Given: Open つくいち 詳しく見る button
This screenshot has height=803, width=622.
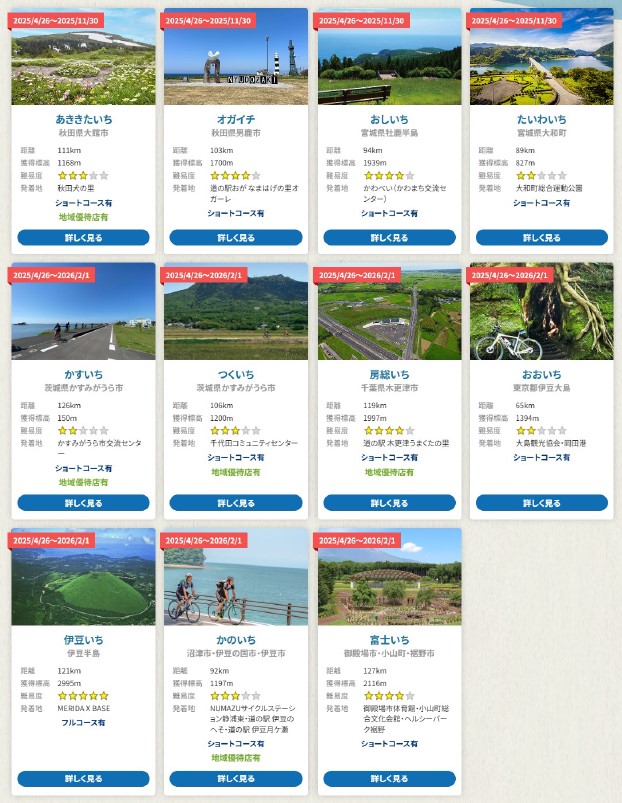Looking at the screenshot, I should coord(236,503).
